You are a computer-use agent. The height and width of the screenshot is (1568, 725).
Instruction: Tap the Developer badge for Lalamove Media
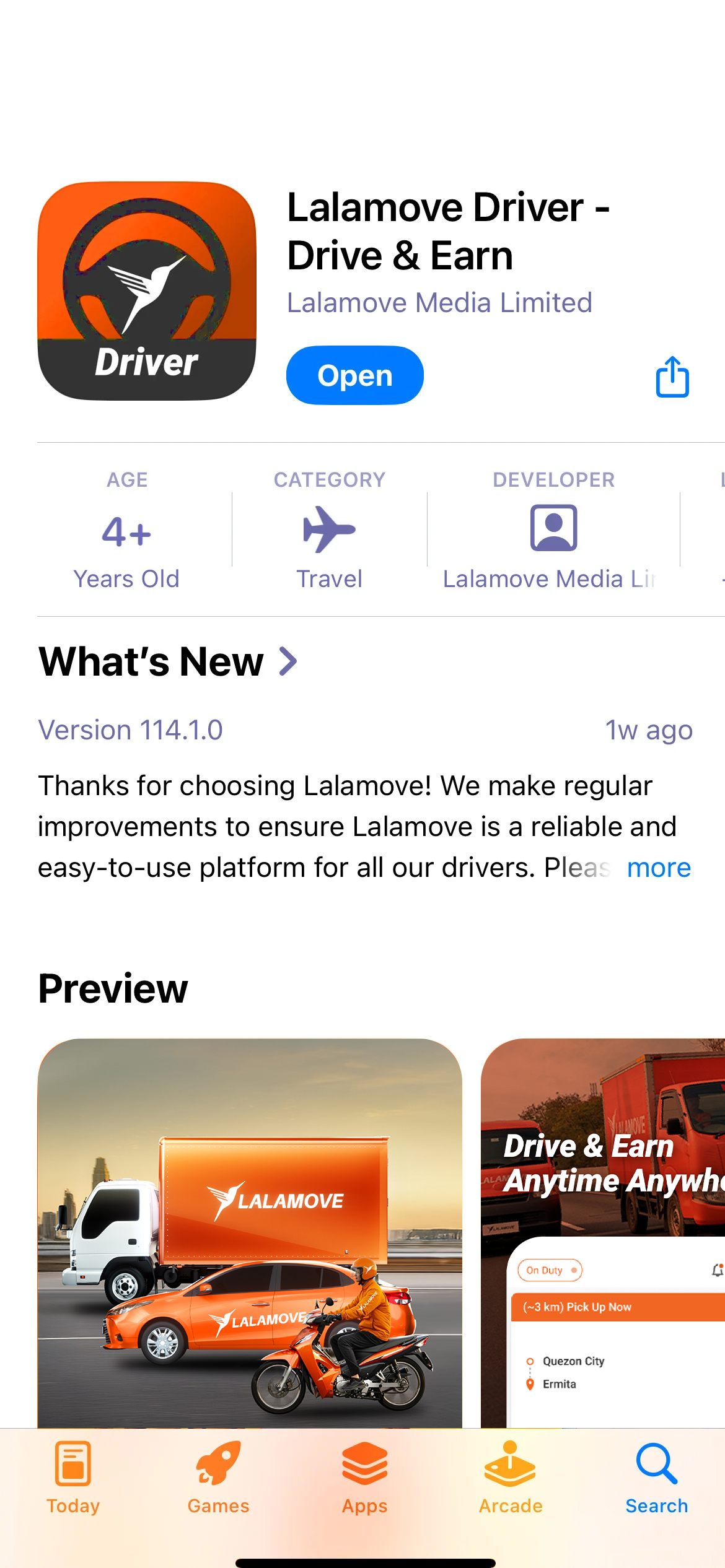(x=553, y=531)
